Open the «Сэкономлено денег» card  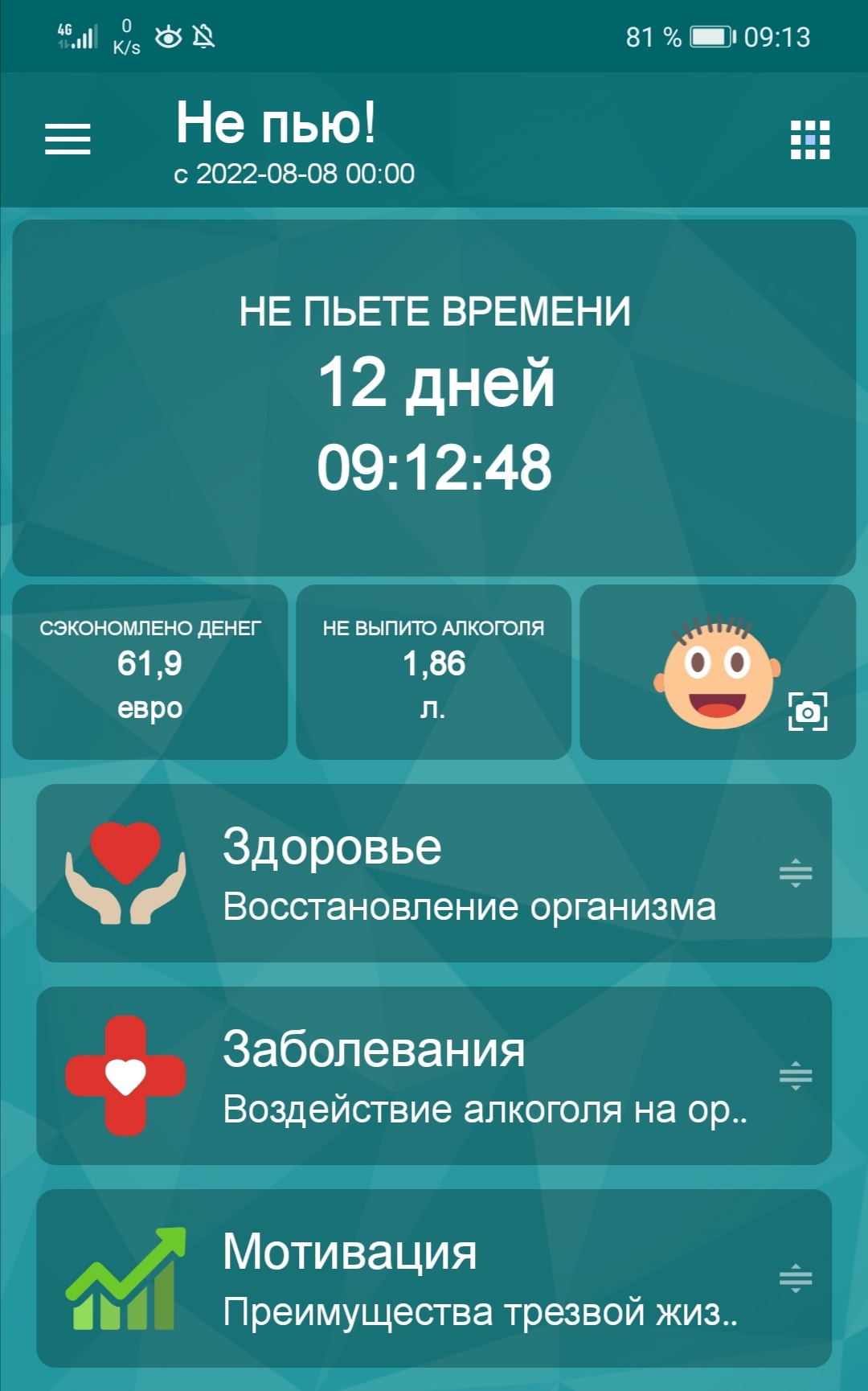tap(150, 672)
